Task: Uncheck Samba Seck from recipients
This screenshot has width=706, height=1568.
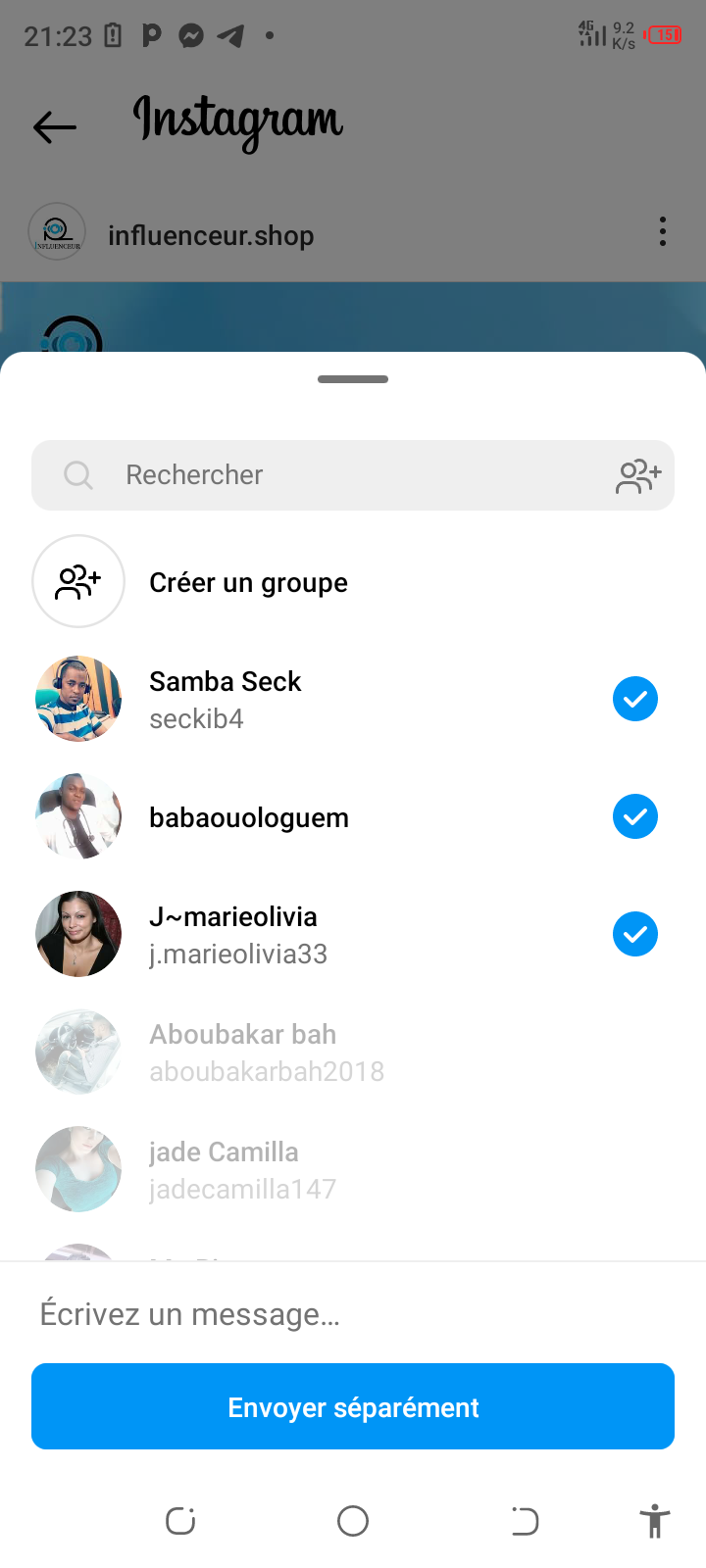Action: tap(635, 699)
